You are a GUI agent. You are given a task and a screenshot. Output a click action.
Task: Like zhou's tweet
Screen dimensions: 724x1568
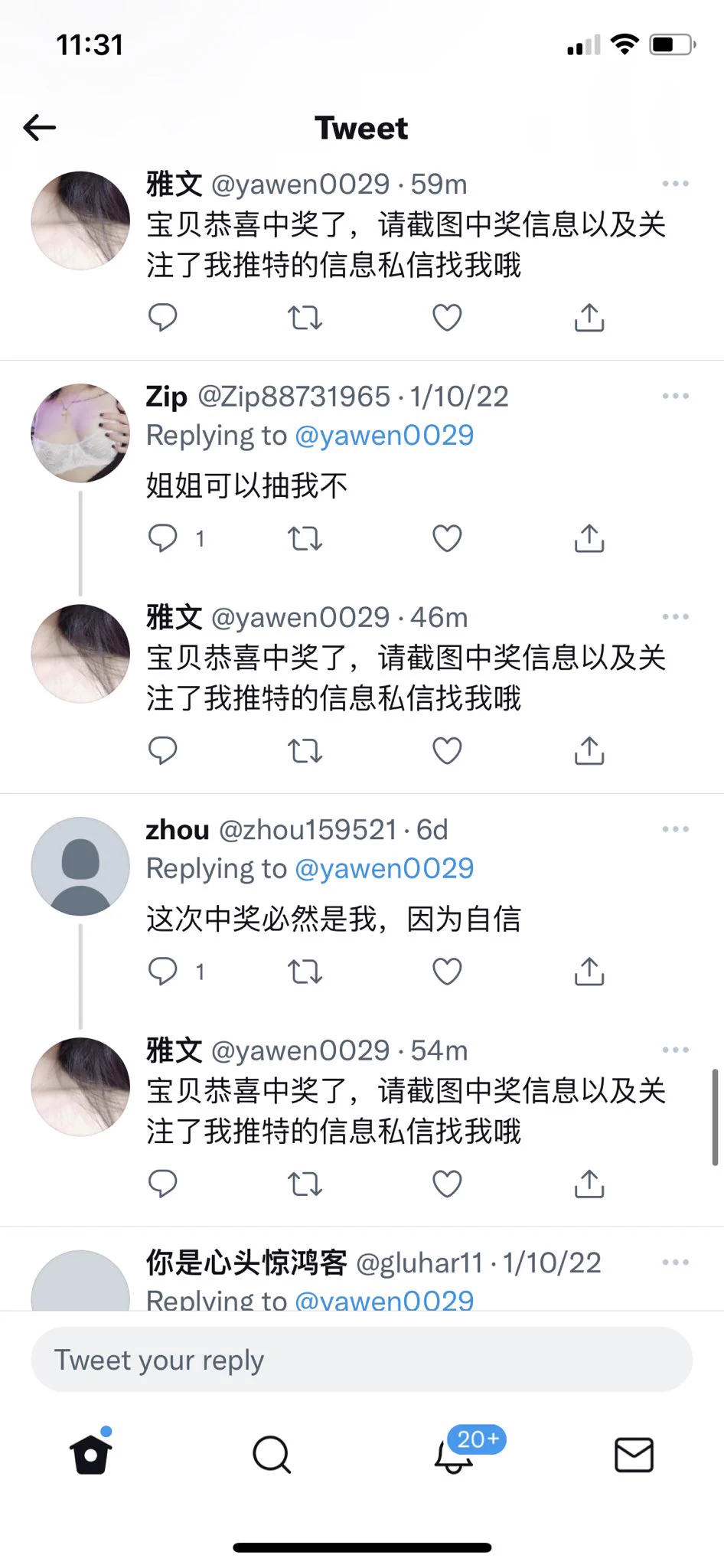pyautogui.click(x=447, y=971)
